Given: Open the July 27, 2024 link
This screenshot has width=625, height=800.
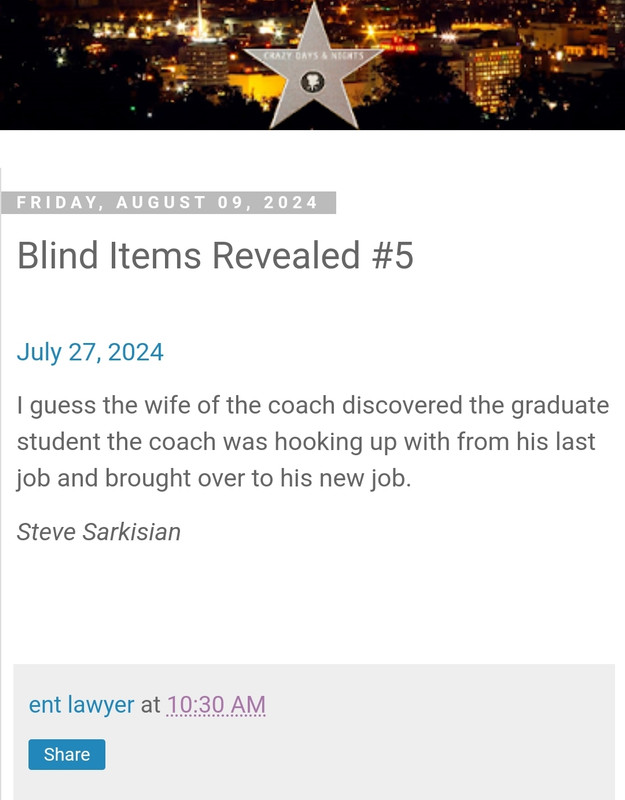Looking at the screenshot, I should (x=90, y=352).
